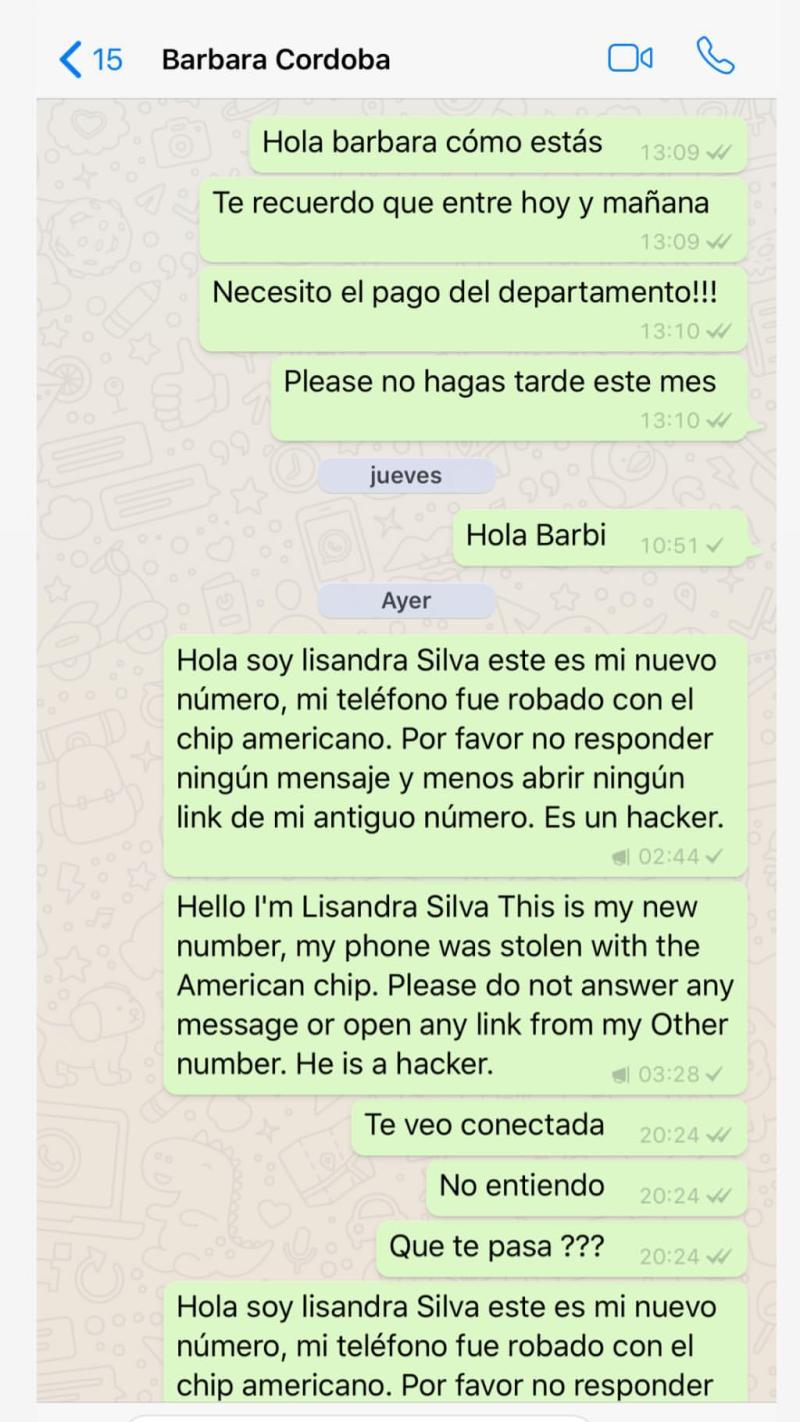Go back to the chats list
Image resolution: width=800 pixels, height=1422 pixels.
[88, 60]
